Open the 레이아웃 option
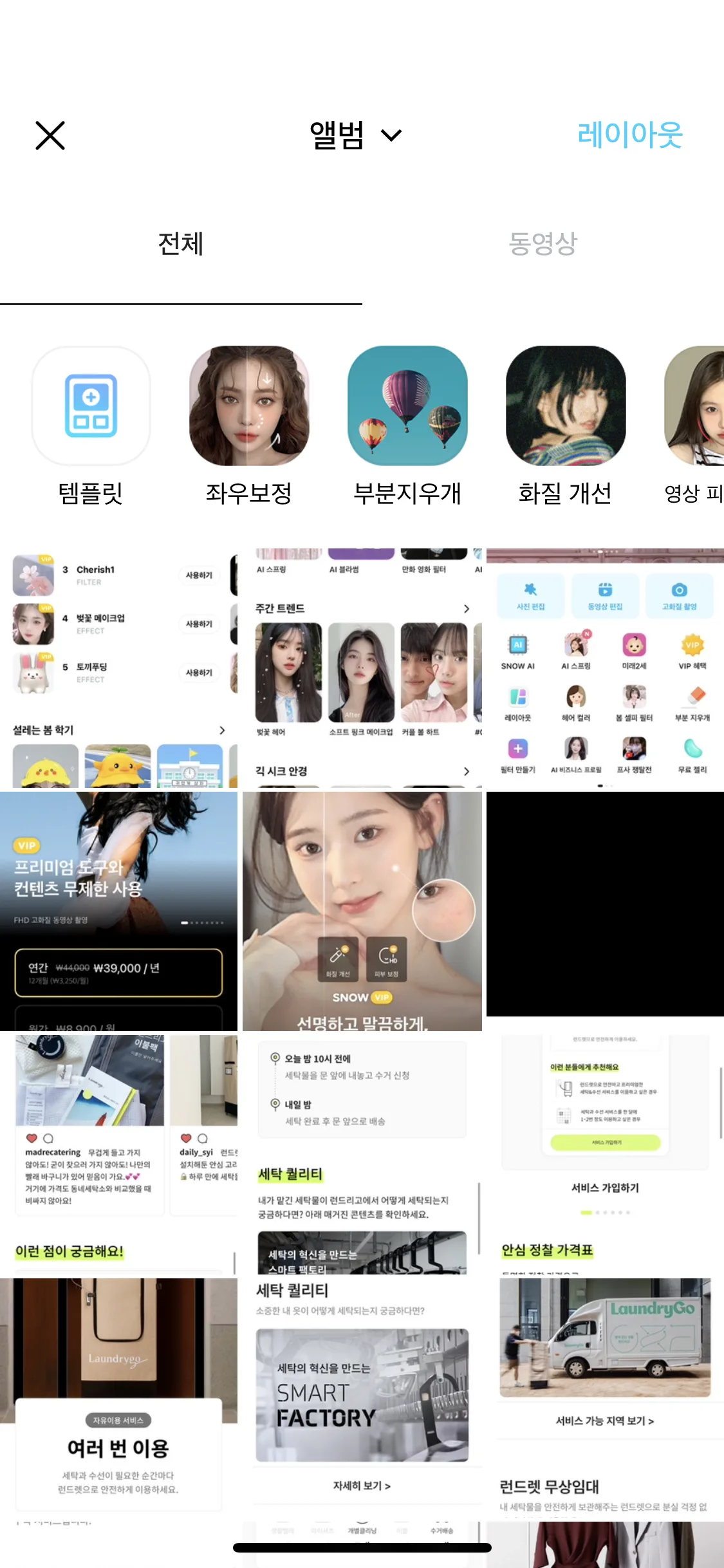This screenshot has width=724, height=1568. [630, 135]
